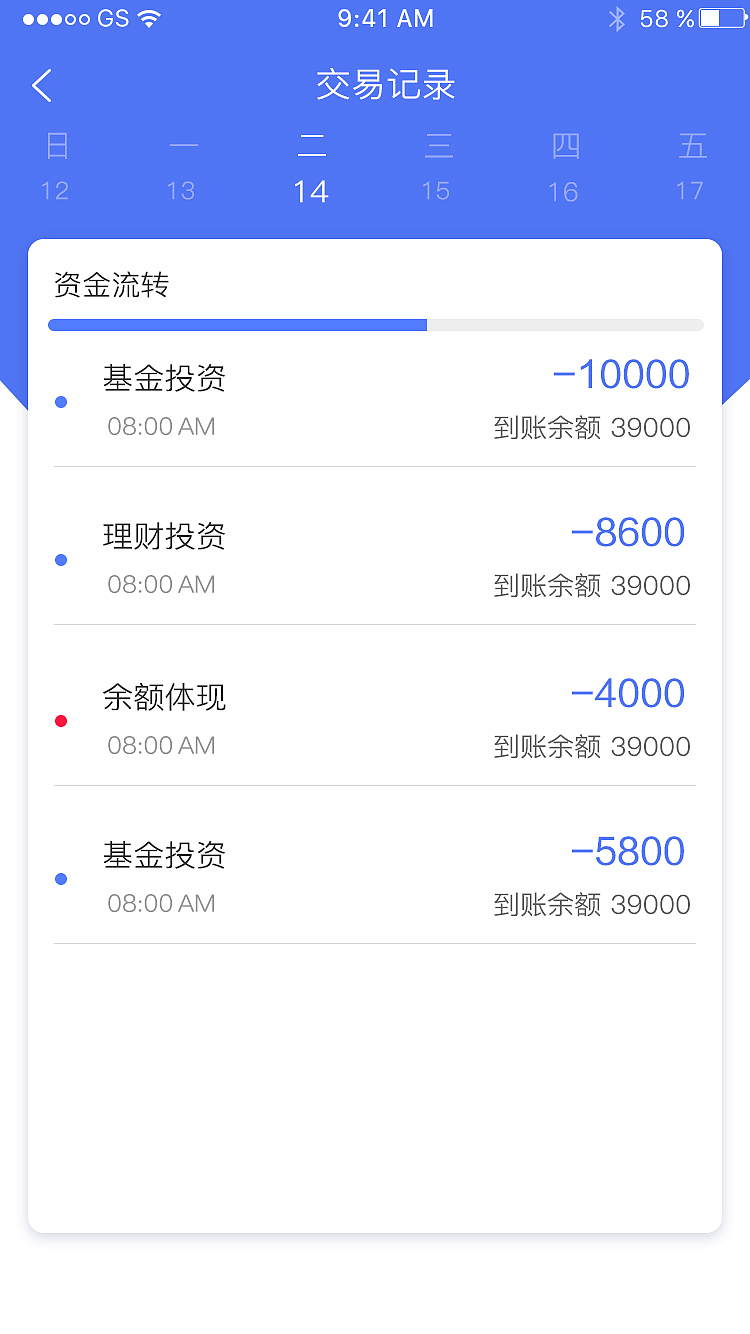
Task: Open details of the -10000 基金投资 record
Action: pos(375,400)
